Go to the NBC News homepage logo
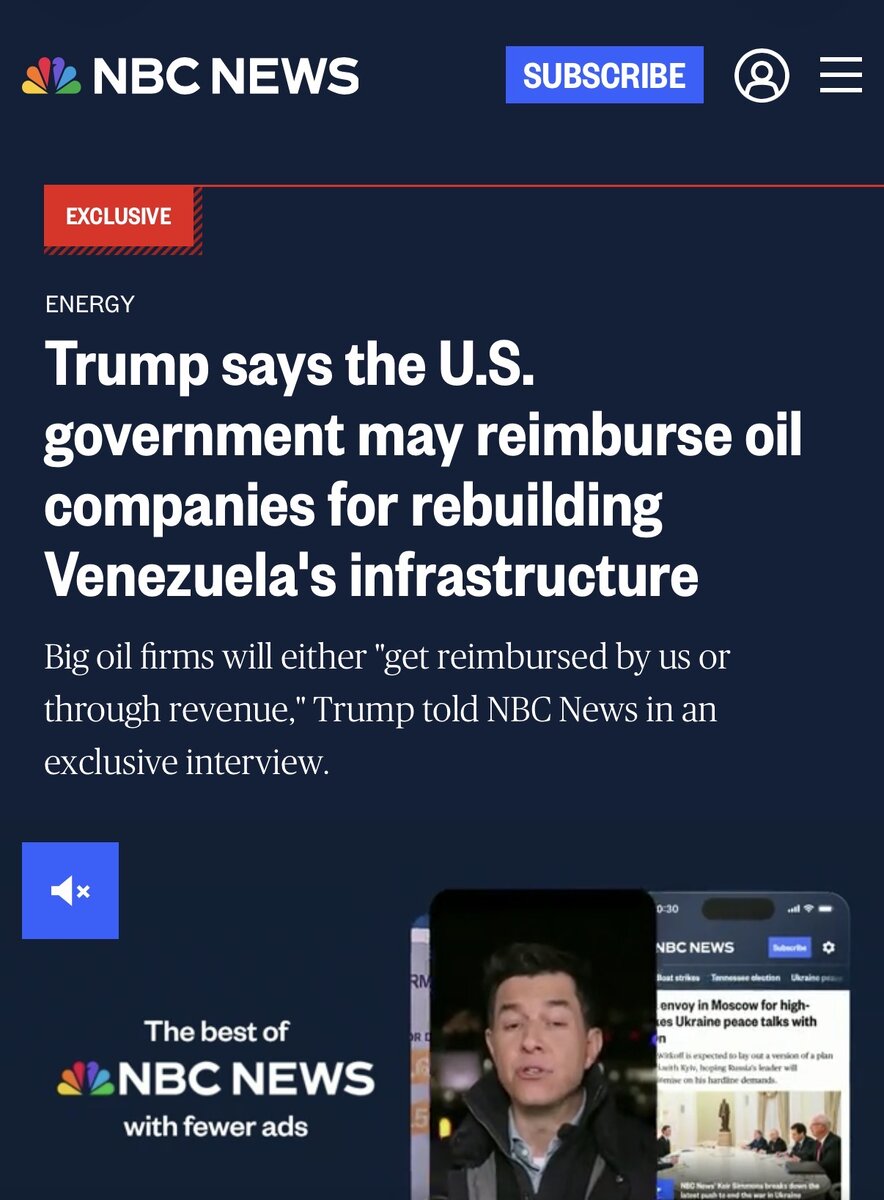Screen dimensions: 884x1200 190,77
